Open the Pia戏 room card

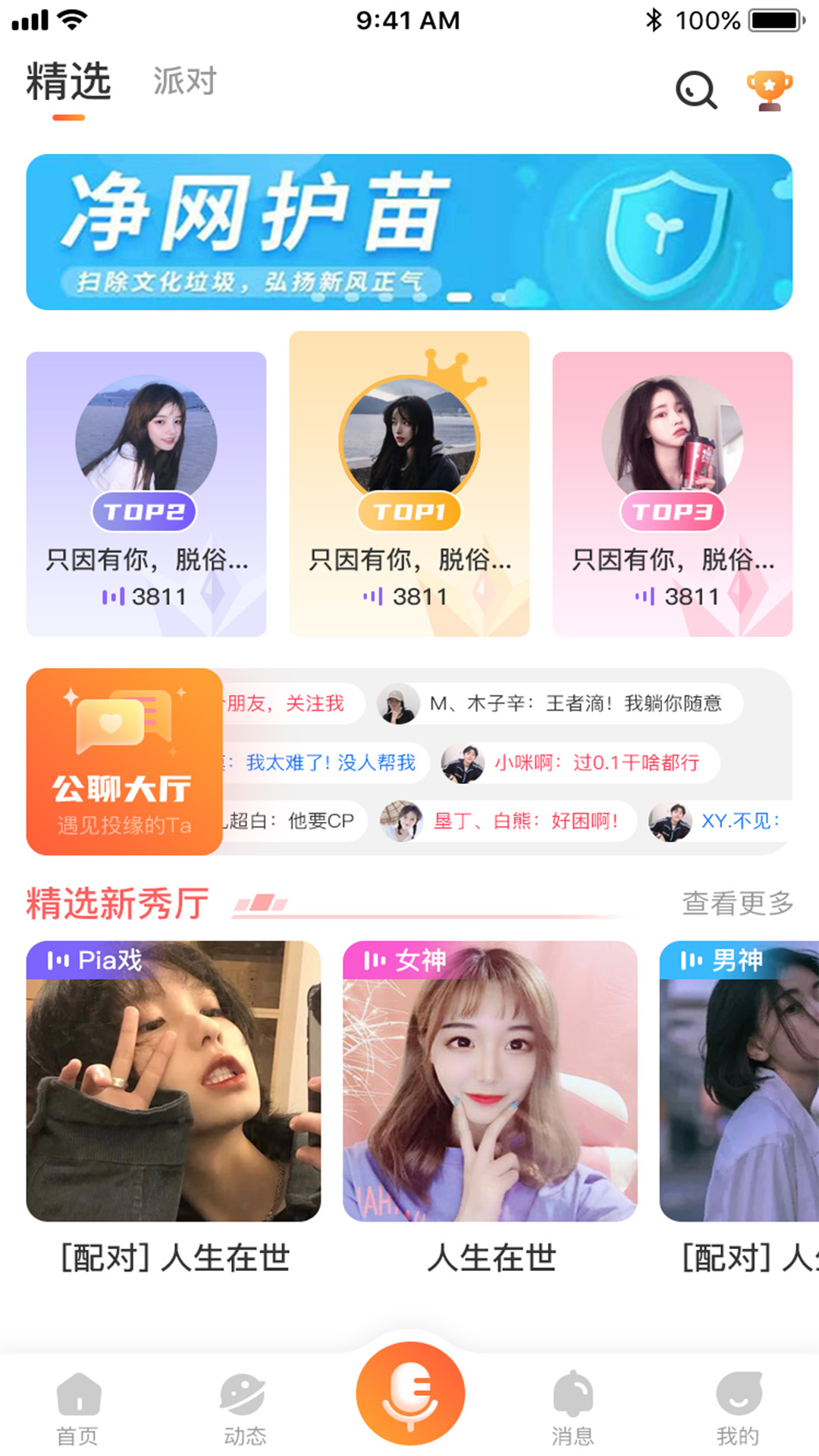pos(174,1081)
